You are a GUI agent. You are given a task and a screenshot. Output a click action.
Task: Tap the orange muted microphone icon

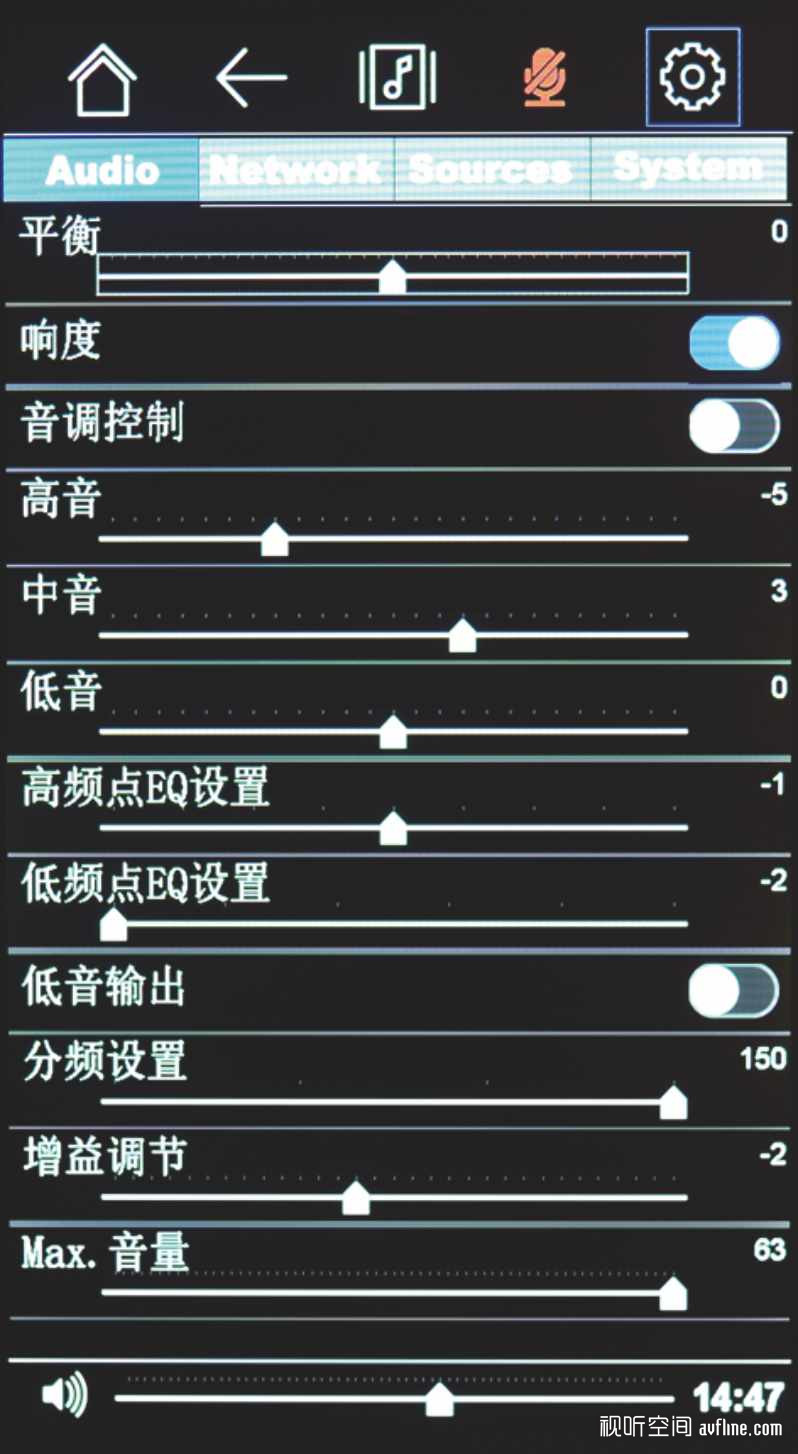pos(545,78)
